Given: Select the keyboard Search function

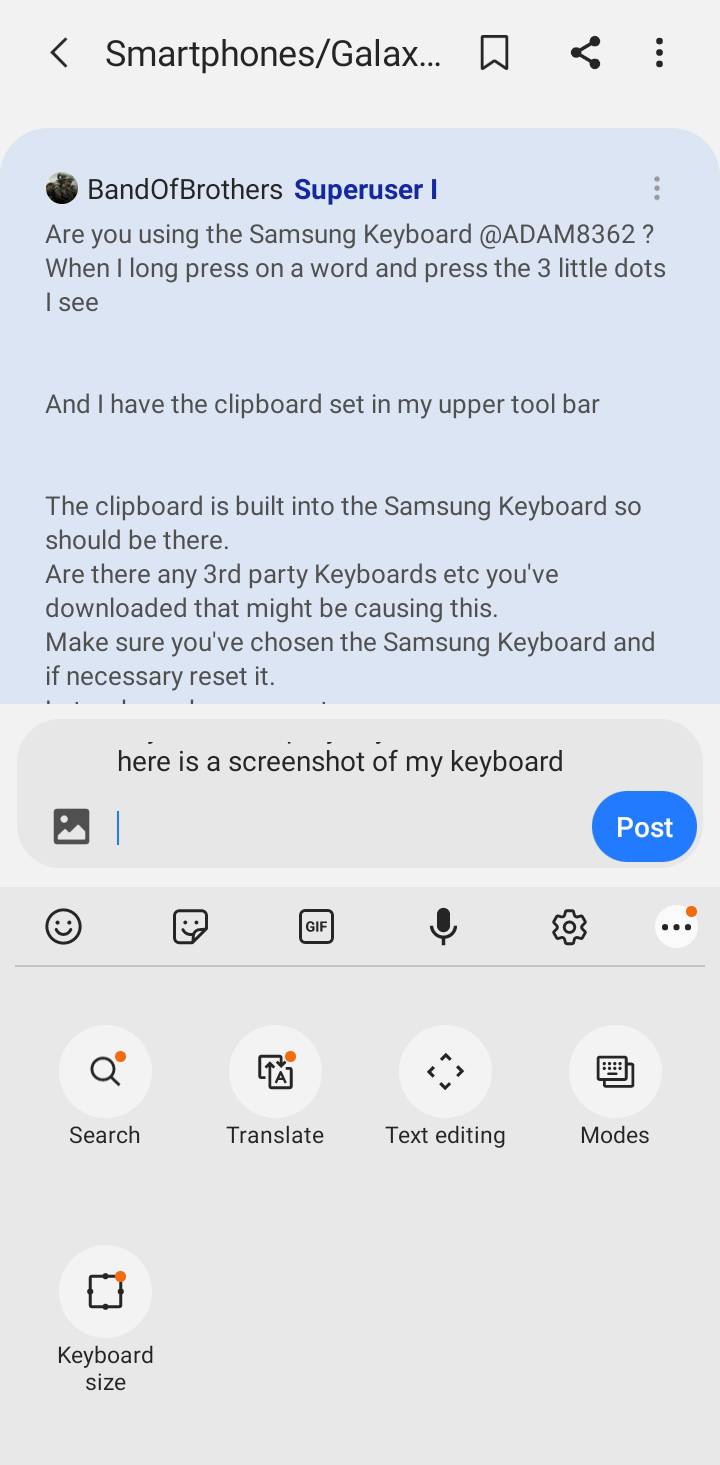Looking at the screenshot, I should [105, 1072].
